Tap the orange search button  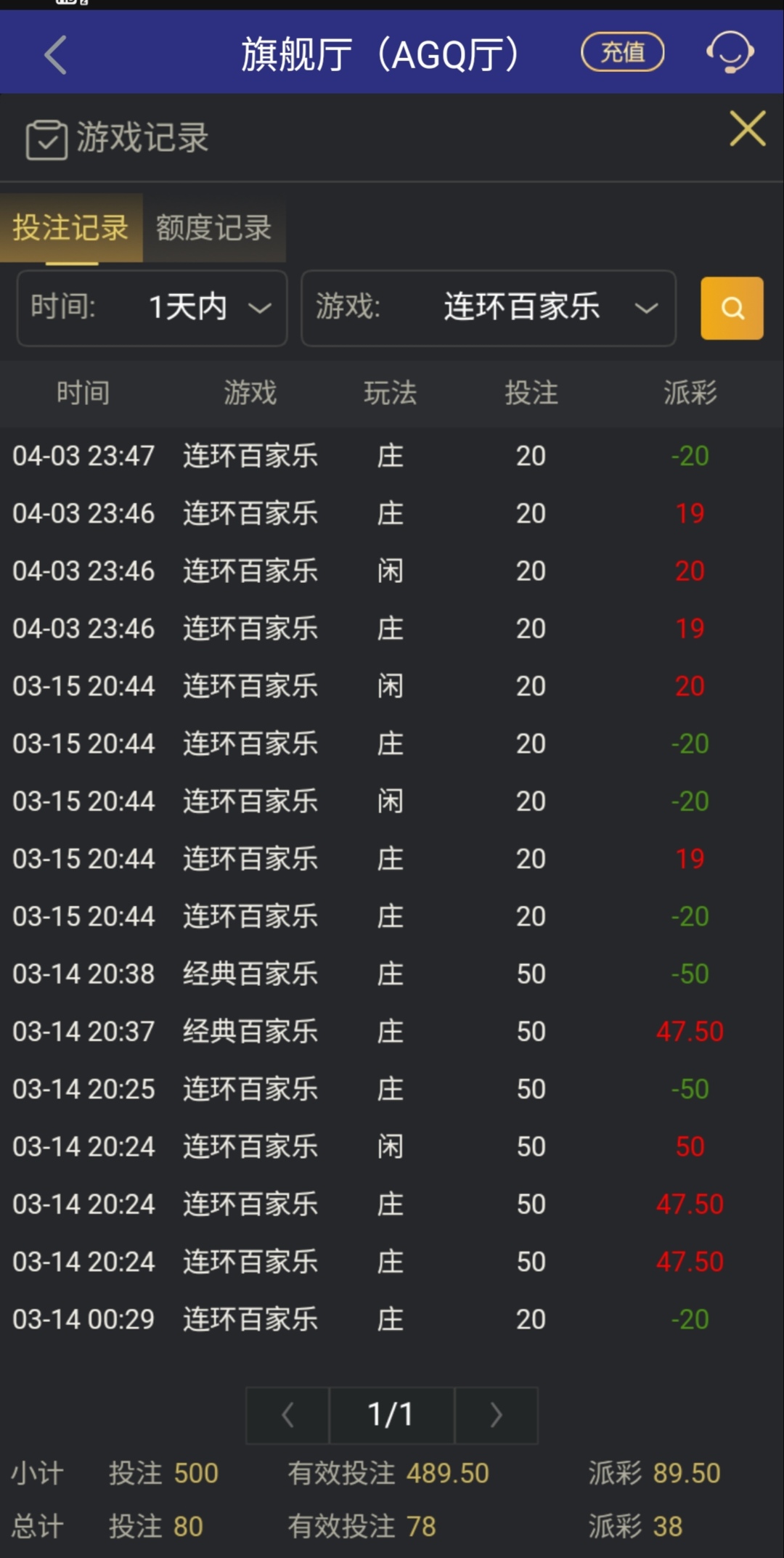731,308
